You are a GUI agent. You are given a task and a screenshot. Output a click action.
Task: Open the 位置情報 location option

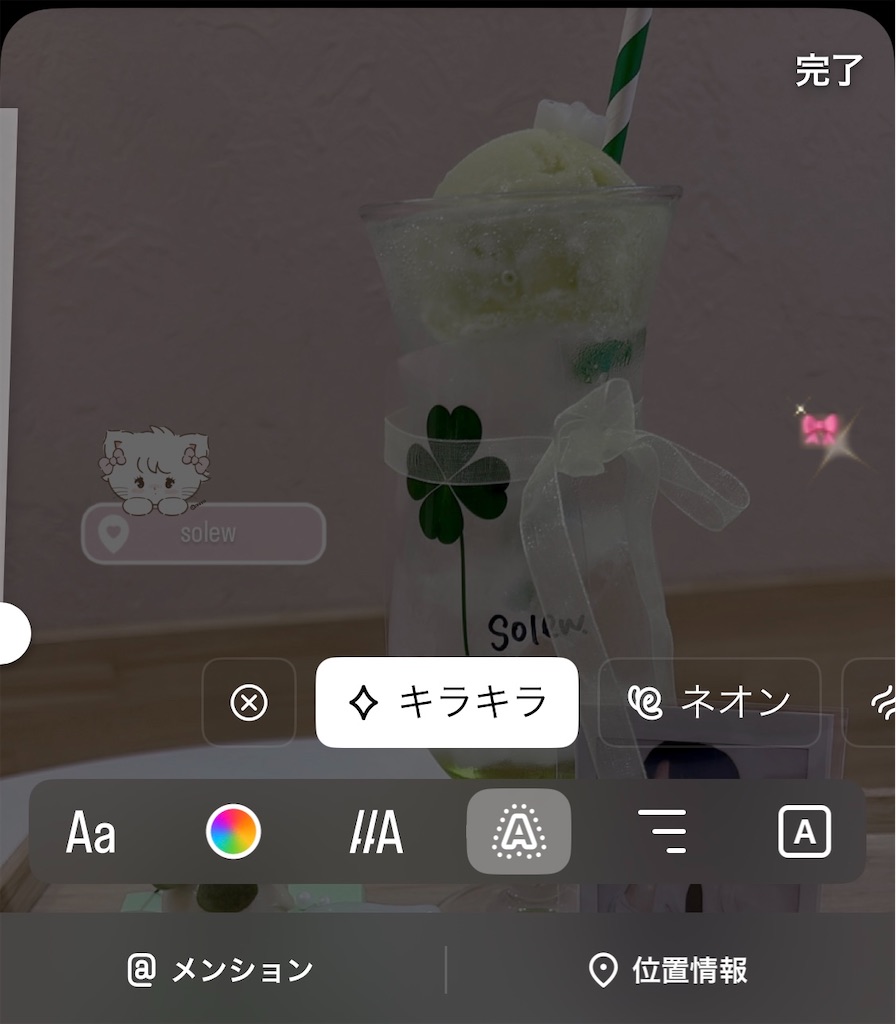pyautogui.click(x=666, y=967)
